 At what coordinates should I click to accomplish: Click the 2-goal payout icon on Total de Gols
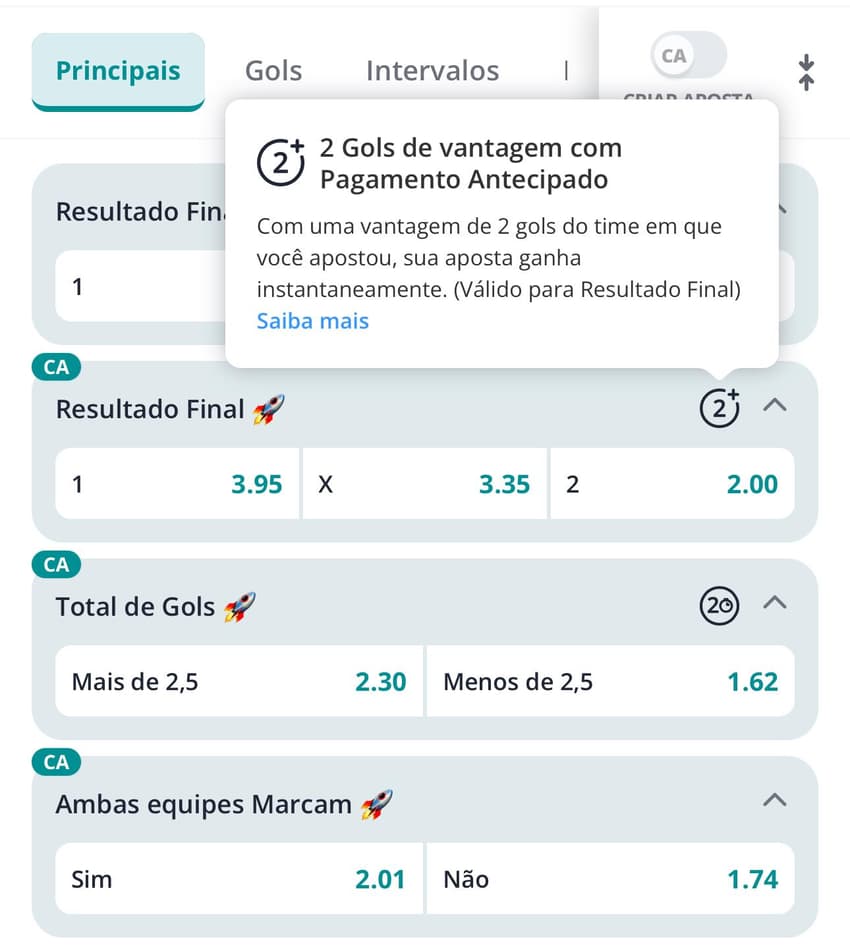tap(720, 605)
